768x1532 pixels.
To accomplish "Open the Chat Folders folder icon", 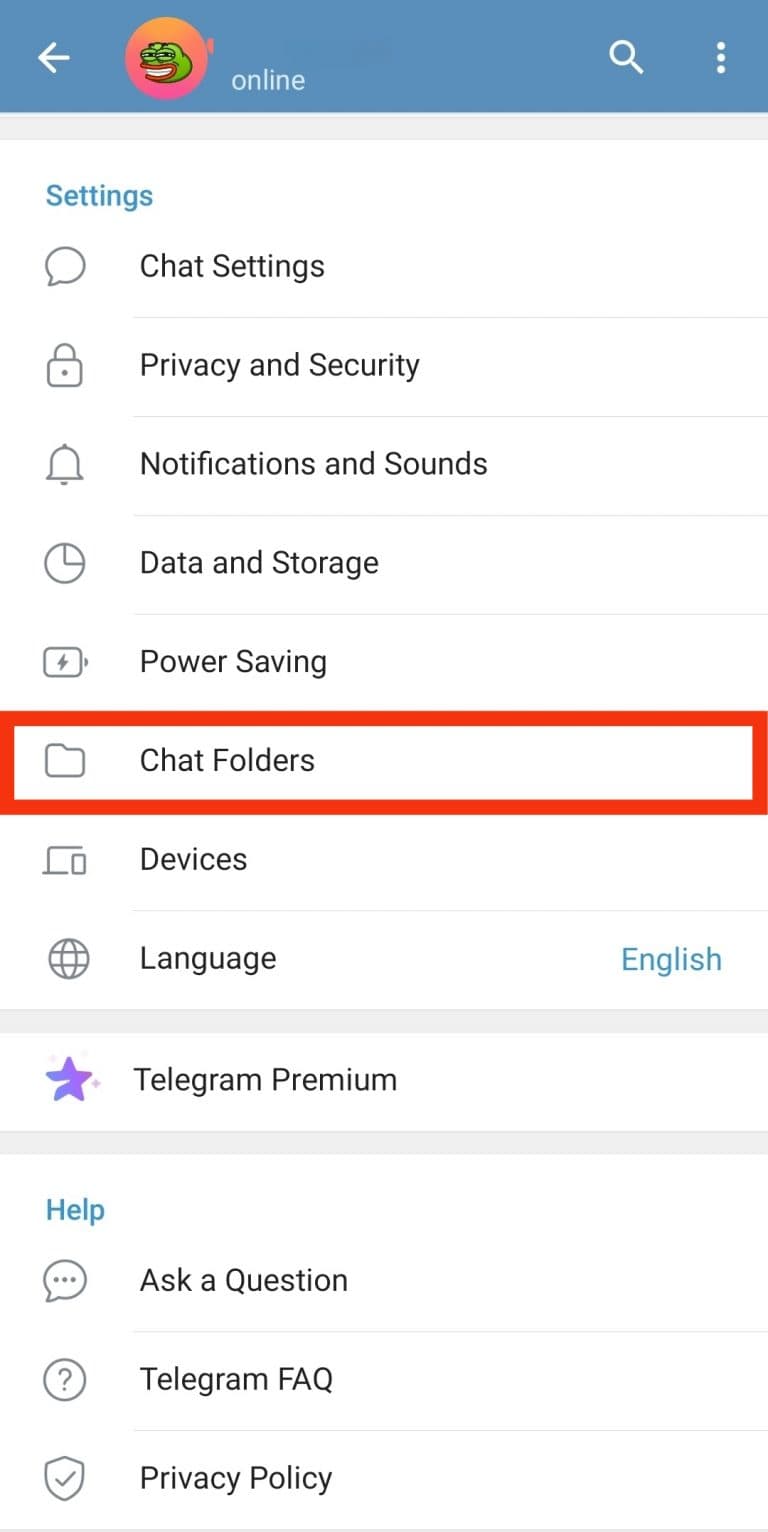I will point(64,761).
